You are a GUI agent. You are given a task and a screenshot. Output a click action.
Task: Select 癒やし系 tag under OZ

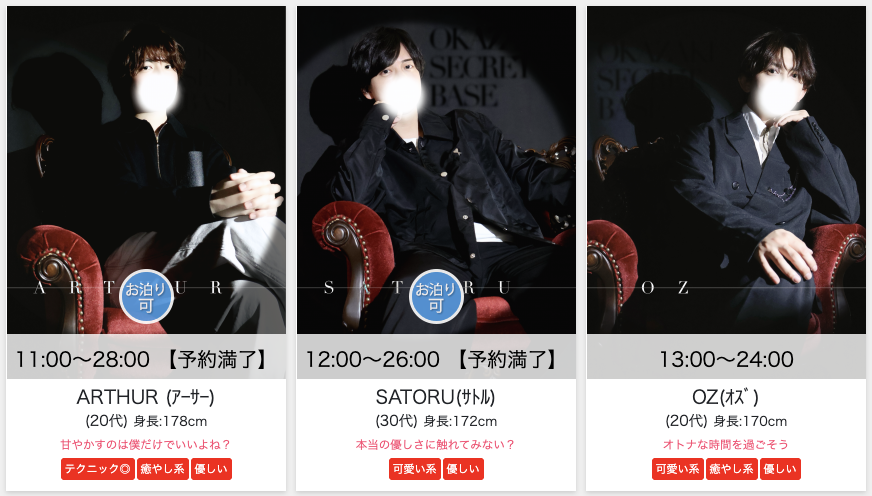(x=731, y=469)
